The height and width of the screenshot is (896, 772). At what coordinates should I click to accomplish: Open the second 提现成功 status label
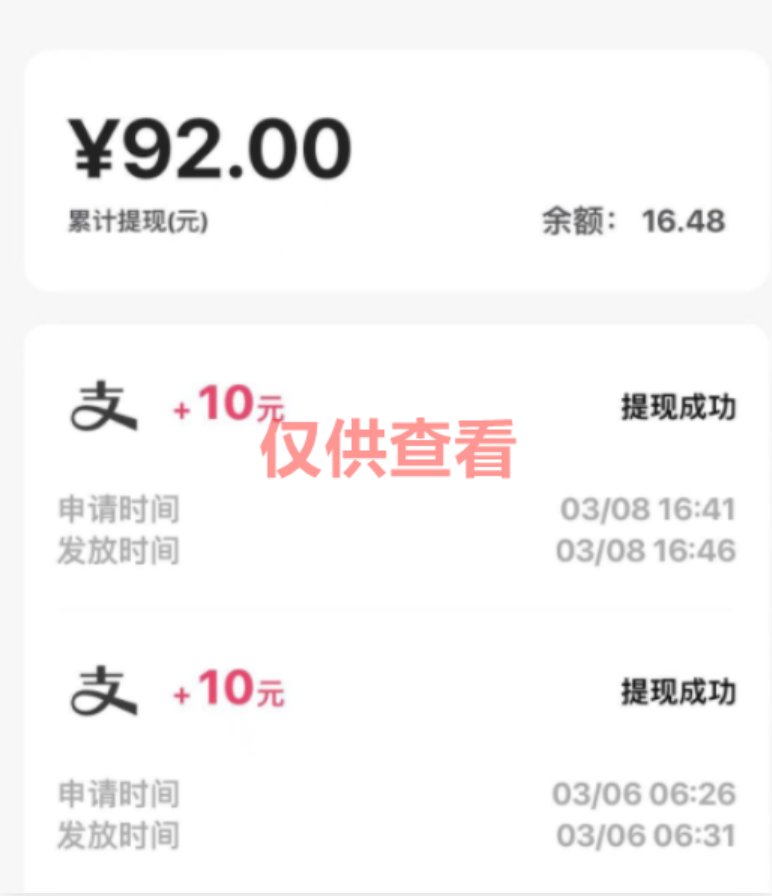tap(677, 689)
